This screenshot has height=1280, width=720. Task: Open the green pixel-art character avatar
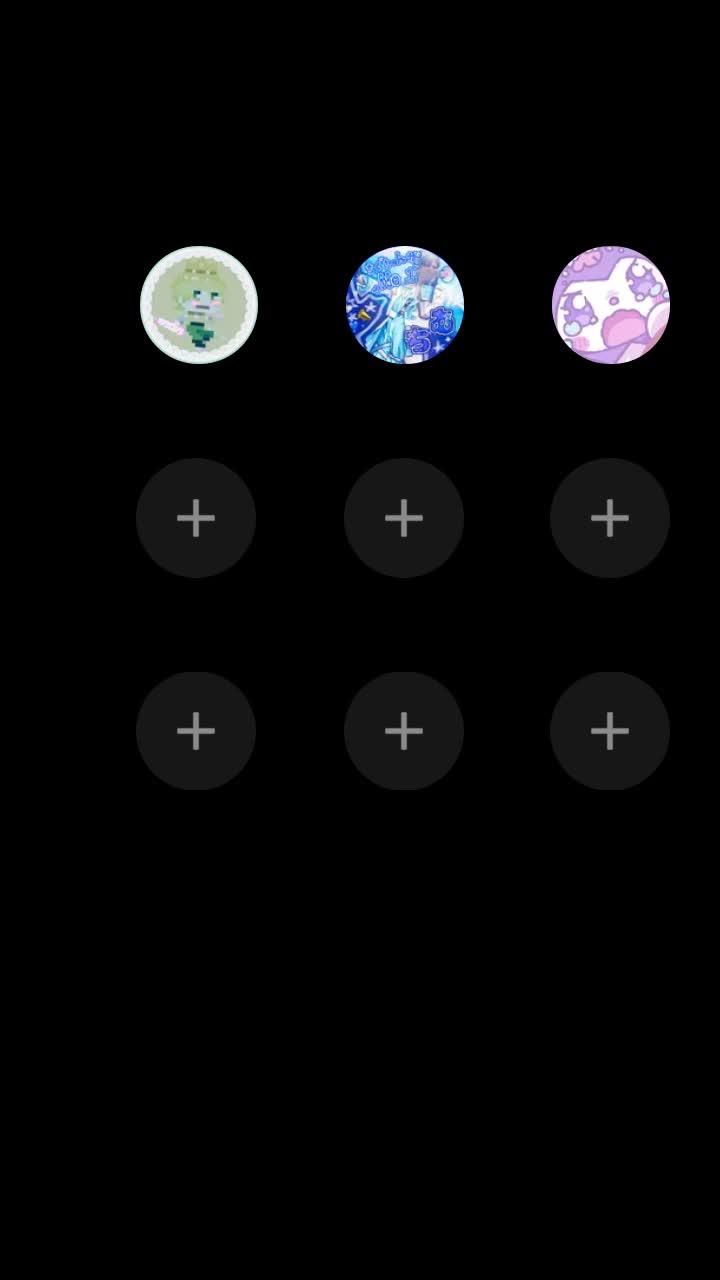pyautogui.click(x=199, y=305)
